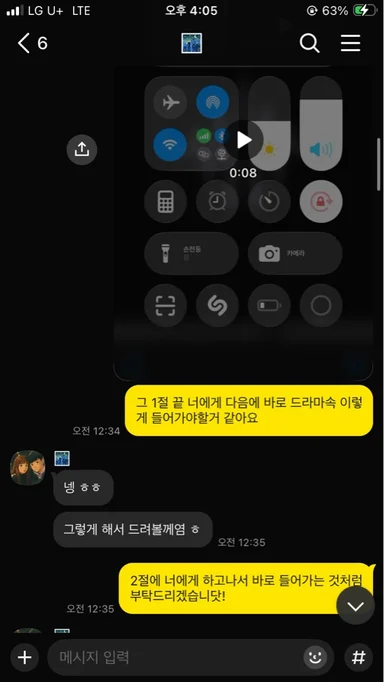Open the sender's profile picture

27,468
